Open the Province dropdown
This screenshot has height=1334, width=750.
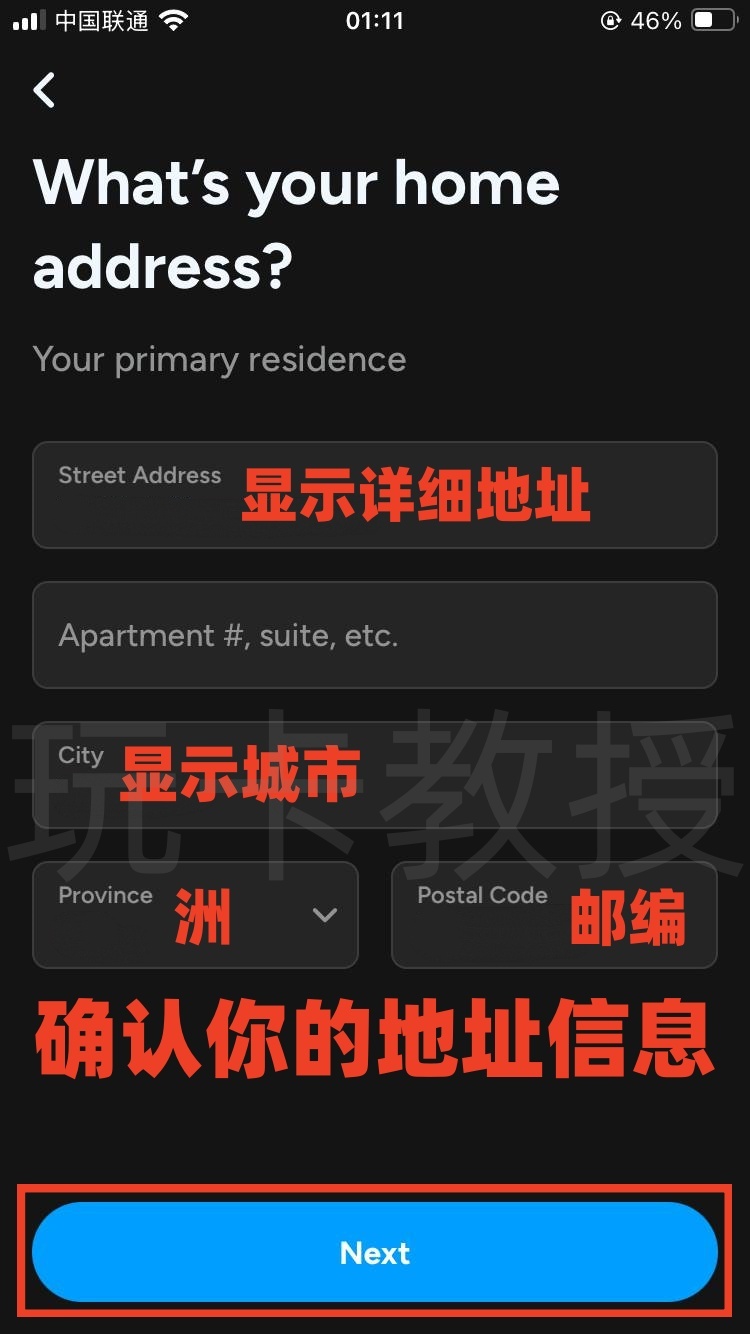[x=195, y=915]
